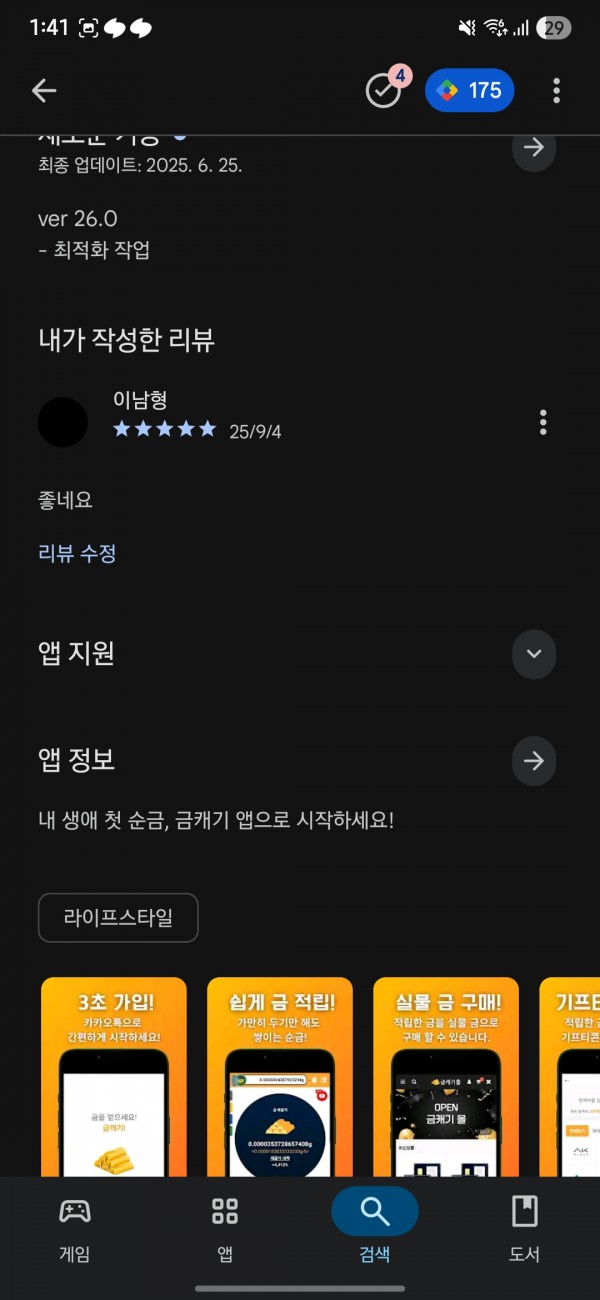
Task: Switch to the 게임 tab
Action: pos(75,1226)
